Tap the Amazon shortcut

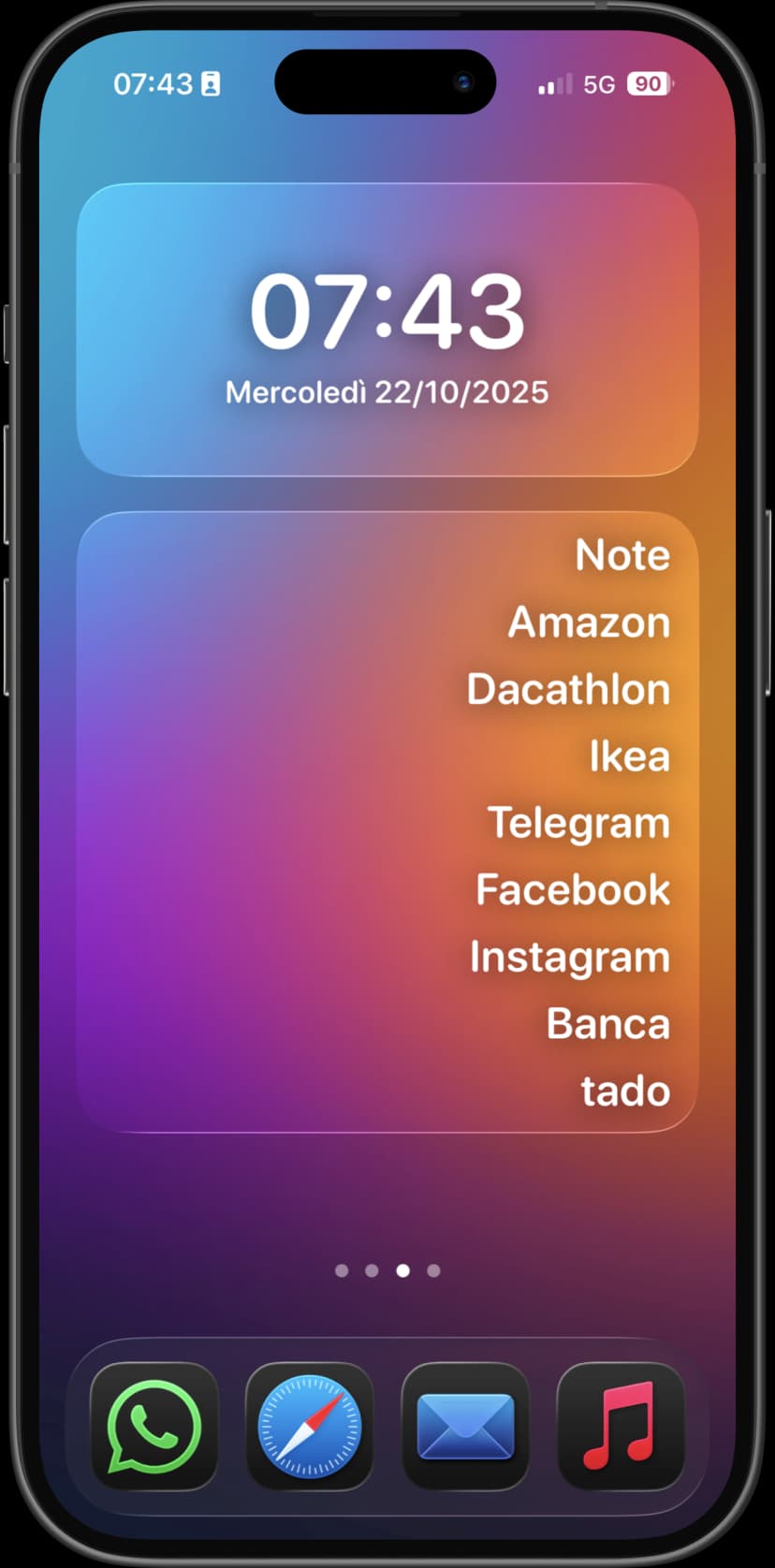589,623
